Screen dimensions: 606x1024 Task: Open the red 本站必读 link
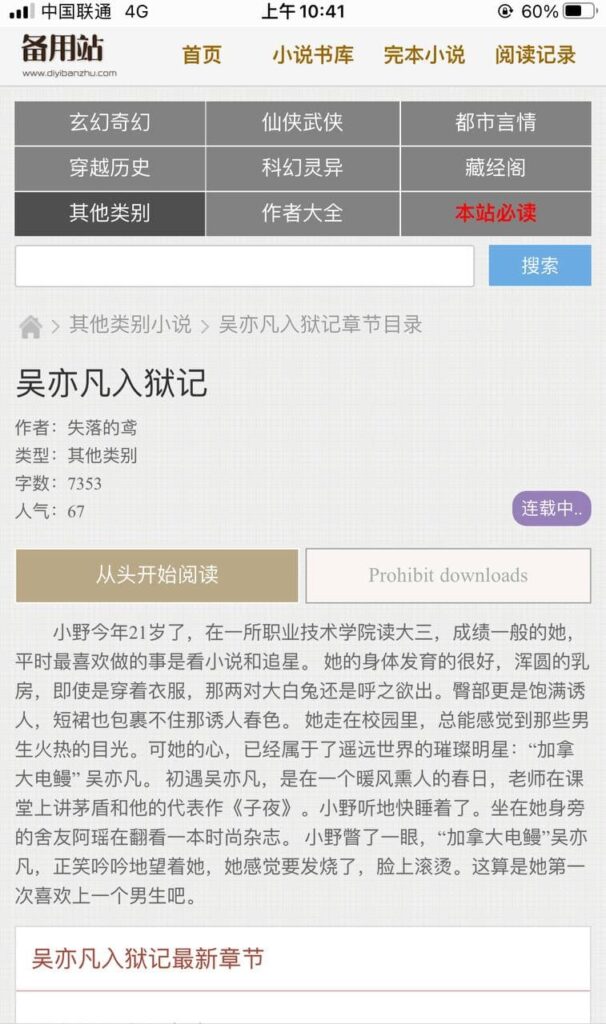(x=495, y=213)
